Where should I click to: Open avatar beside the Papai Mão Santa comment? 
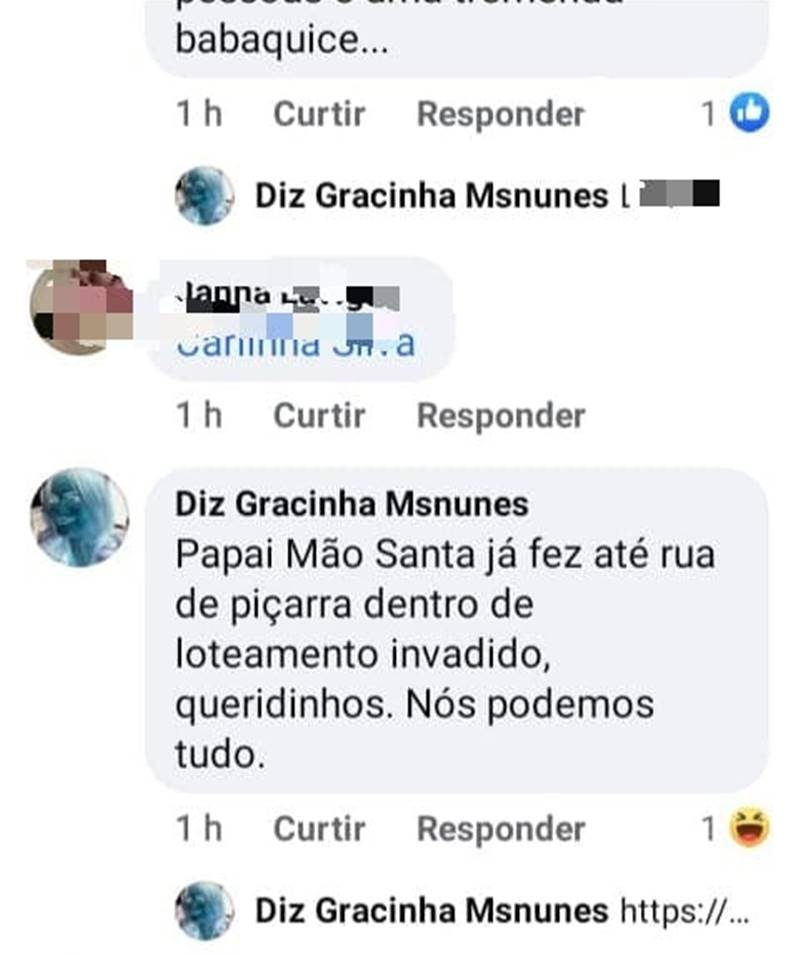[80, 517]
